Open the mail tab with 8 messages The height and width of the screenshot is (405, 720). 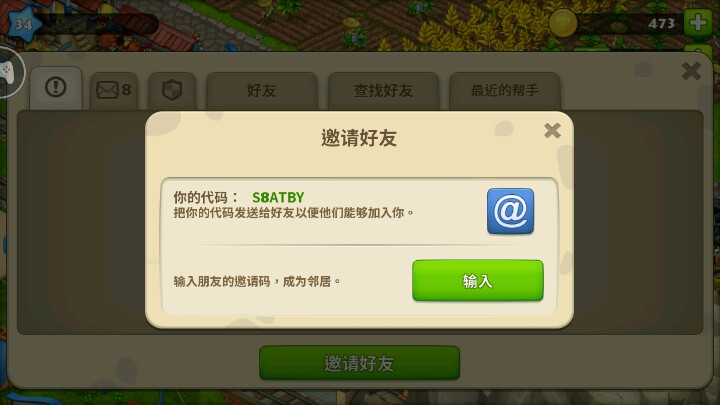pos(113,90)
